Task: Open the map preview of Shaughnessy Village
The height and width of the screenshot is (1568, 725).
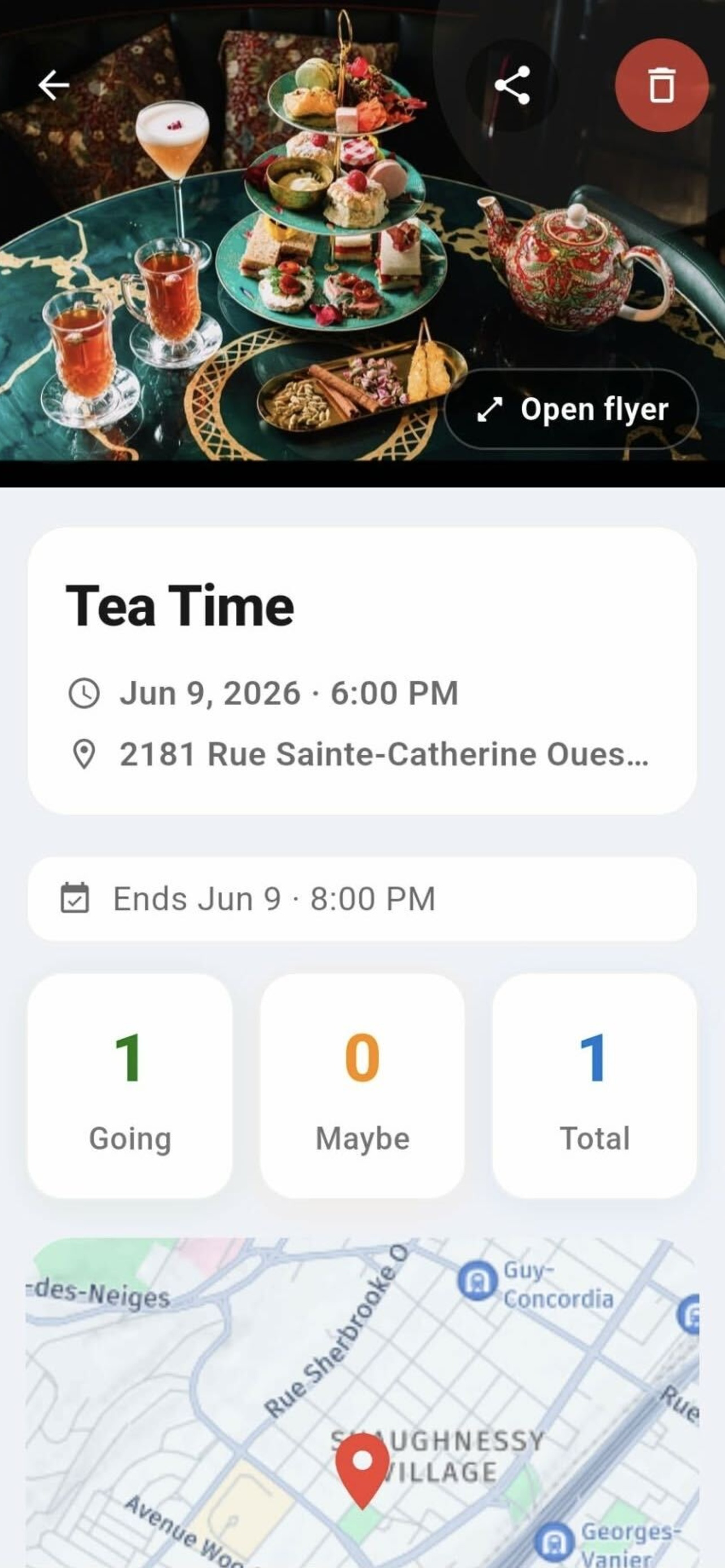Action: (x=362, y=1403)
